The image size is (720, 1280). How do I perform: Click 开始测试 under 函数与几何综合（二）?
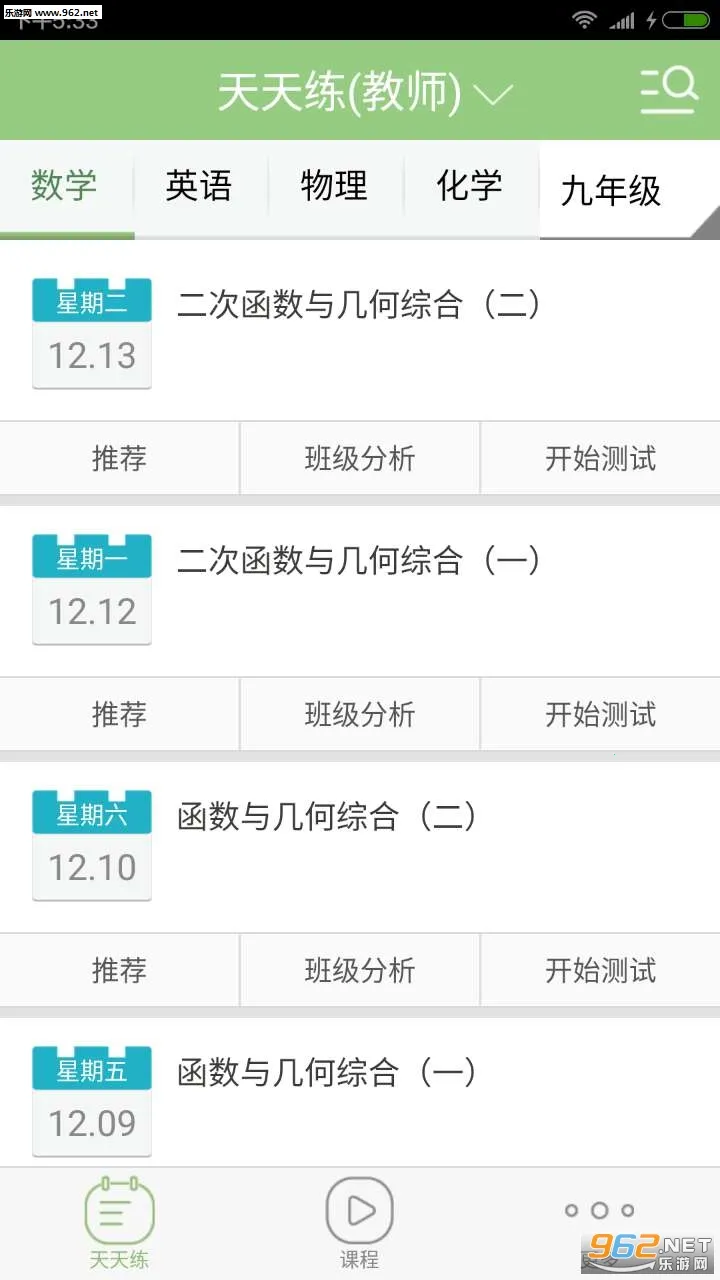coord(599,970)
